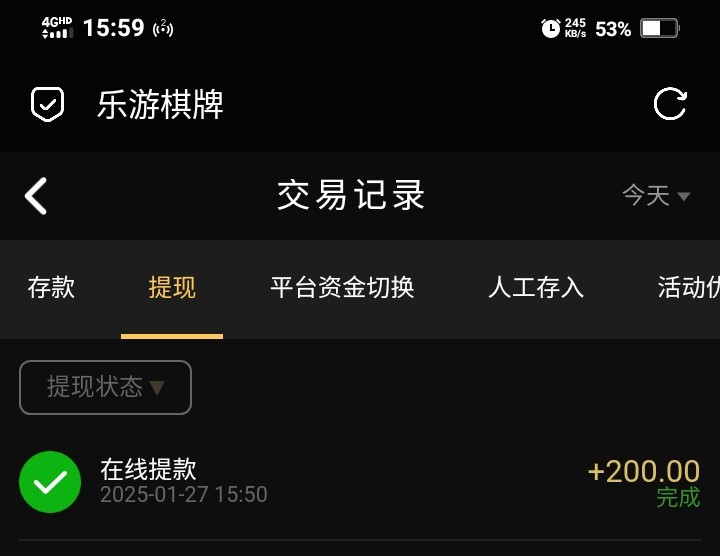
Task: Go back from 交易记录 page
Action: pyautogui.click(x=37, y=196)
